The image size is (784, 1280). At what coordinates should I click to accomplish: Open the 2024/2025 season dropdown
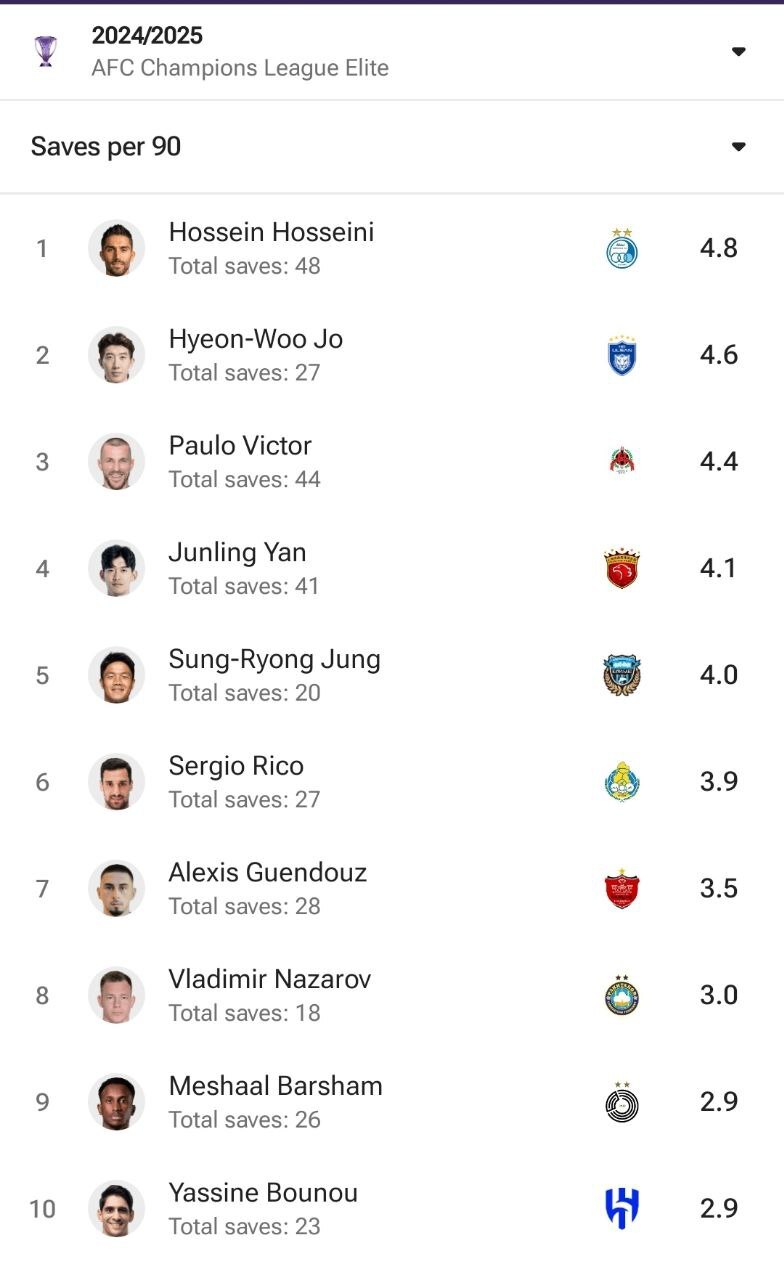(x=738, y=51)
